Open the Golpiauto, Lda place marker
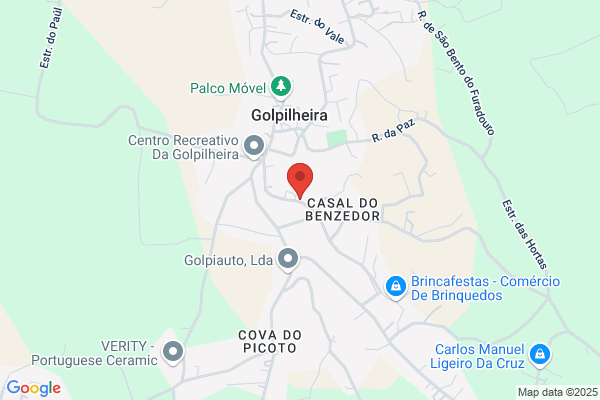Viewport: 600px width, 400px height. pyautogui.click(x=288, y=260)
